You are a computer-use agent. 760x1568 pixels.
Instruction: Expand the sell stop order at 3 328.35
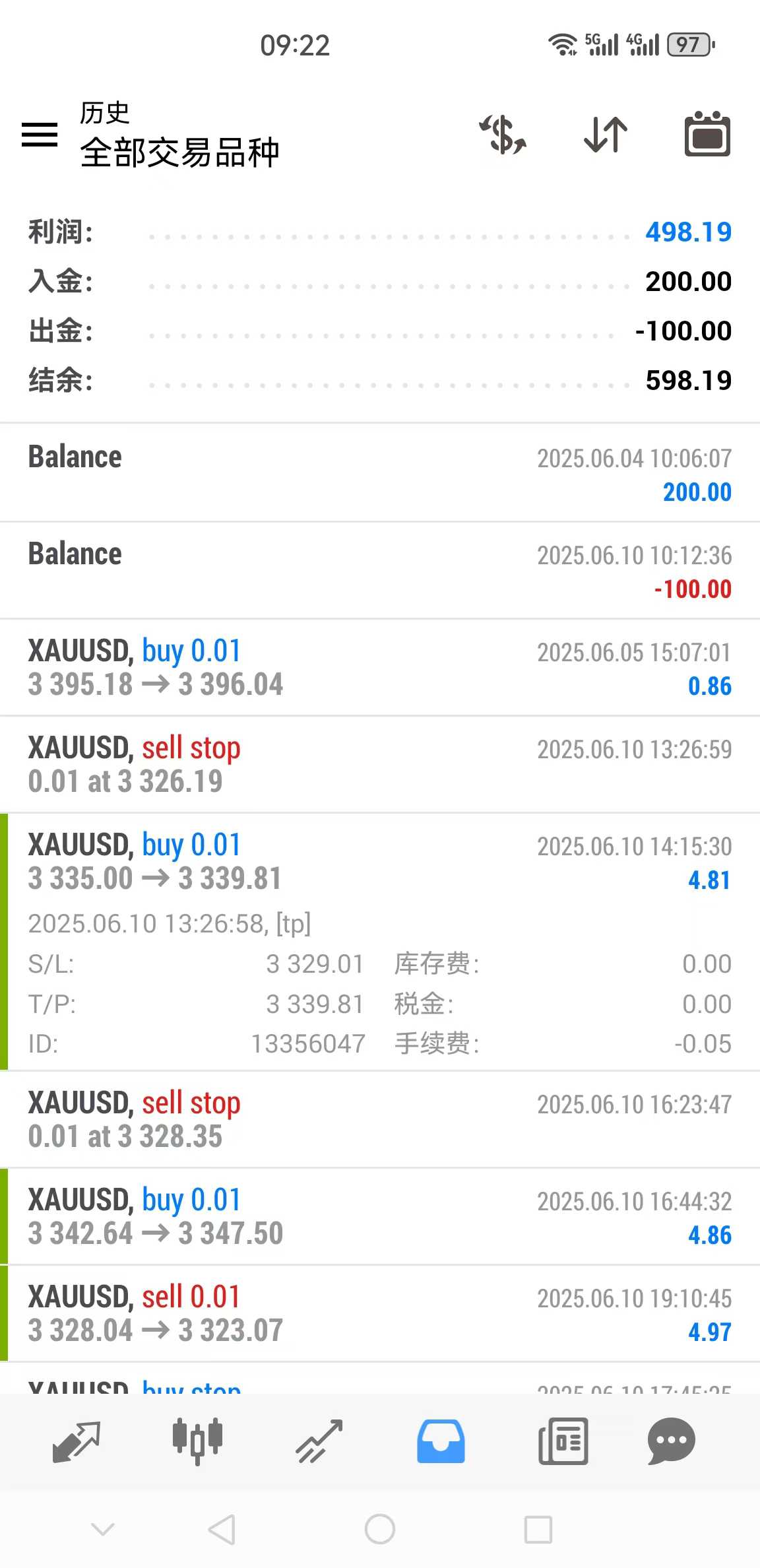click(380, 1119)
